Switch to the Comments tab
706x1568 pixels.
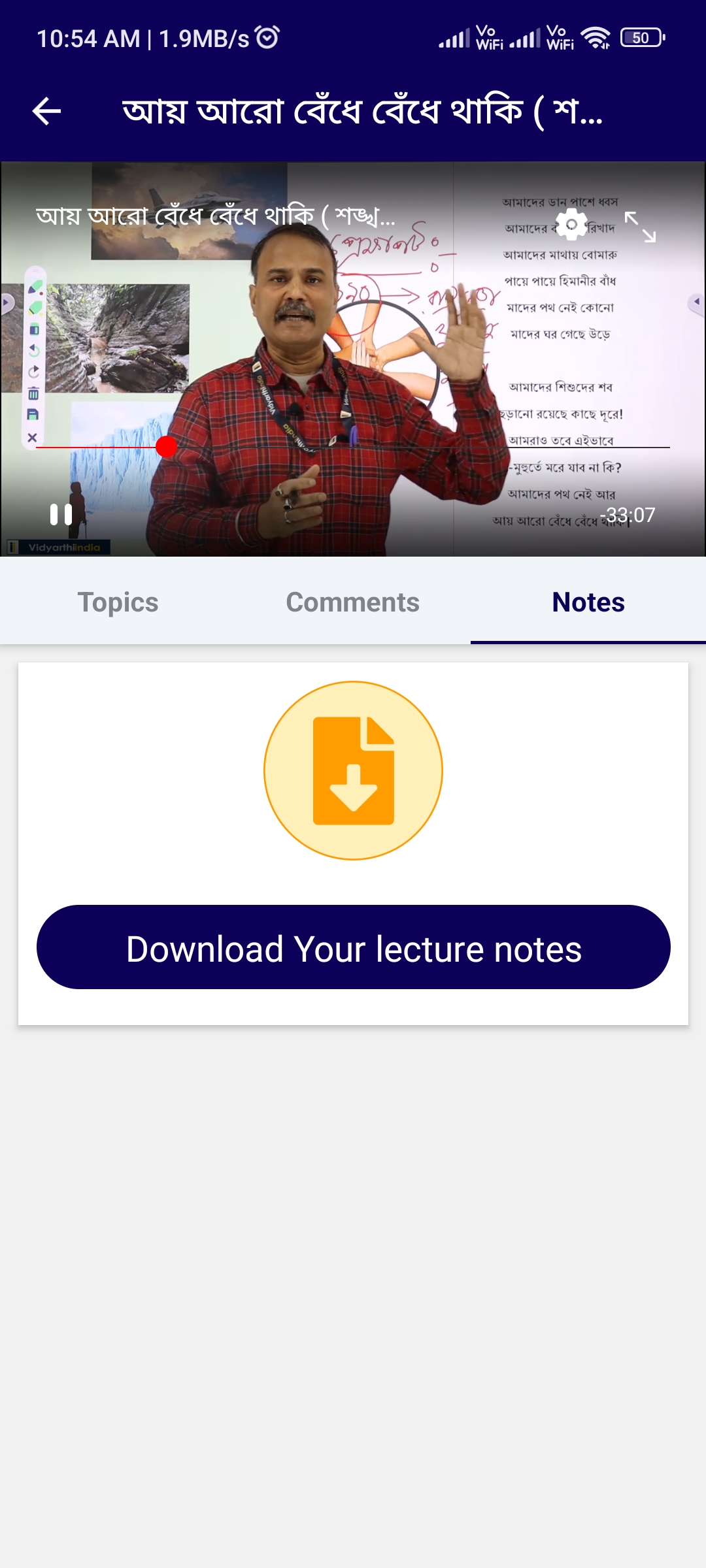(353, 602)
